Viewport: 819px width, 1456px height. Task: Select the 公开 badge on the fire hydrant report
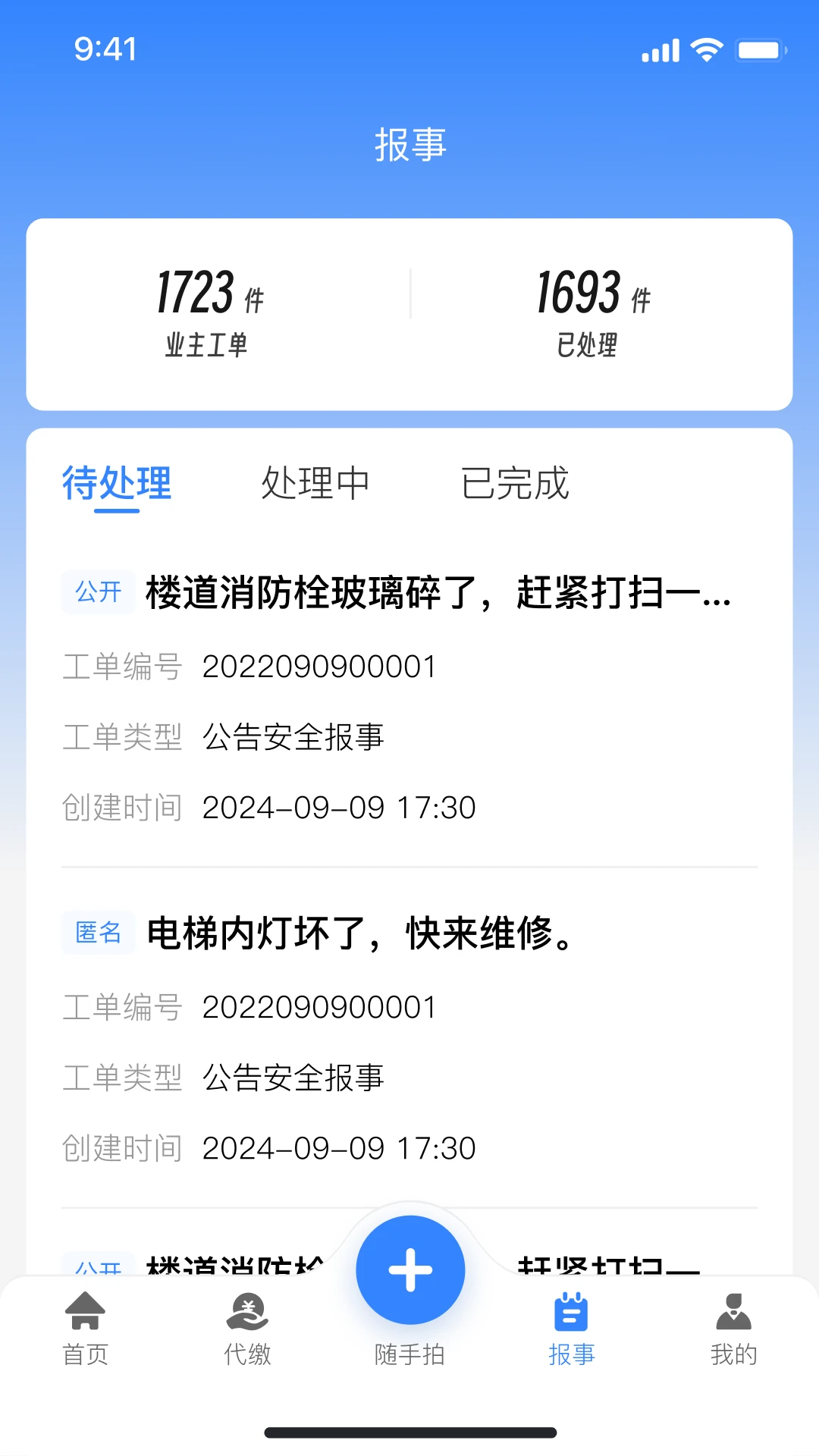[x=98, y=592]
